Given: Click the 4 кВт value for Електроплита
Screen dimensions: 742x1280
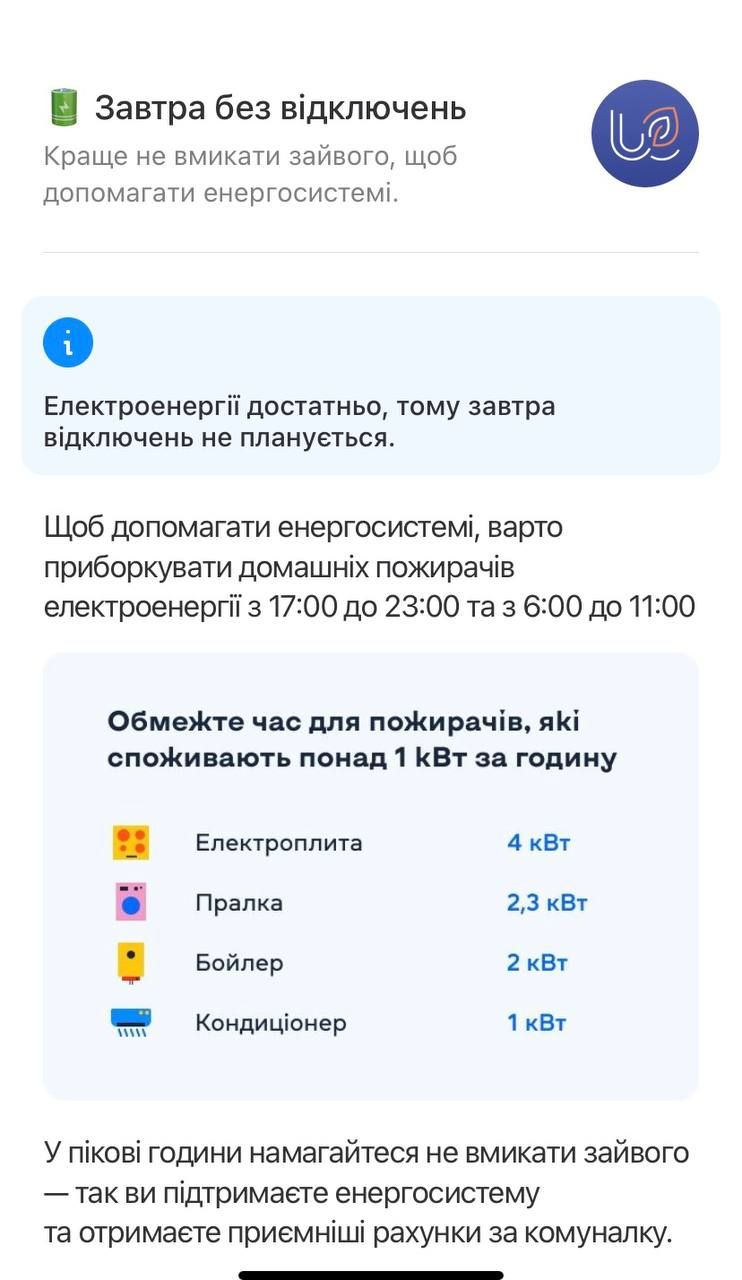Looking at the screenshot, I should click(537, 842).
